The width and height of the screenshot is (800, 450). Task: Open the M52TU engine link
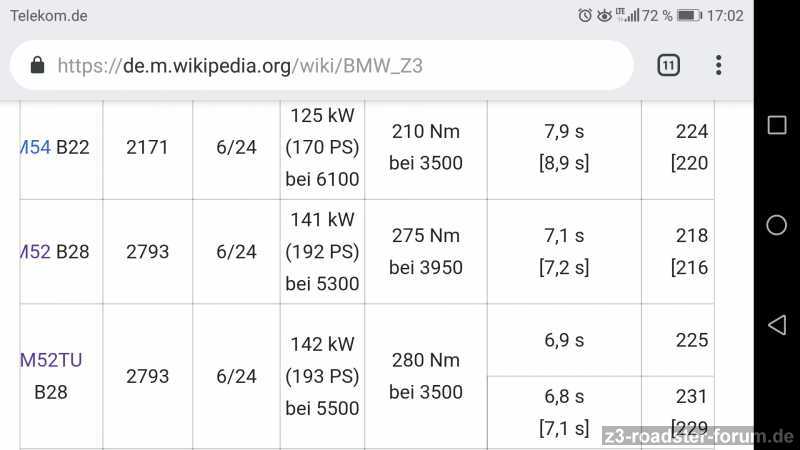click(x=52, y=360)
